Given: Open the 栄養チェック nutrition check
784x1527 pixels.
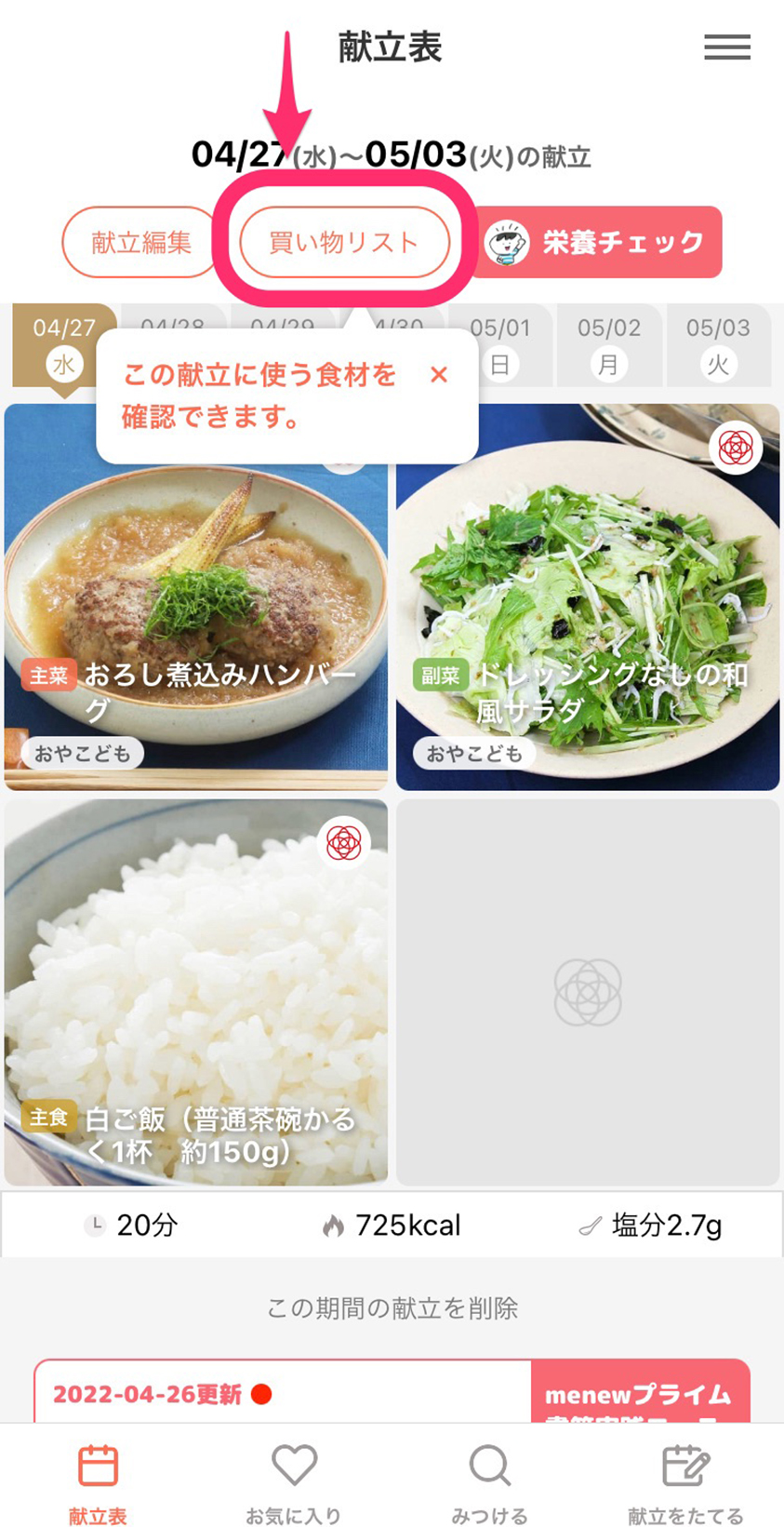Looking at the screenshot, I should click(x=600, y=242).
